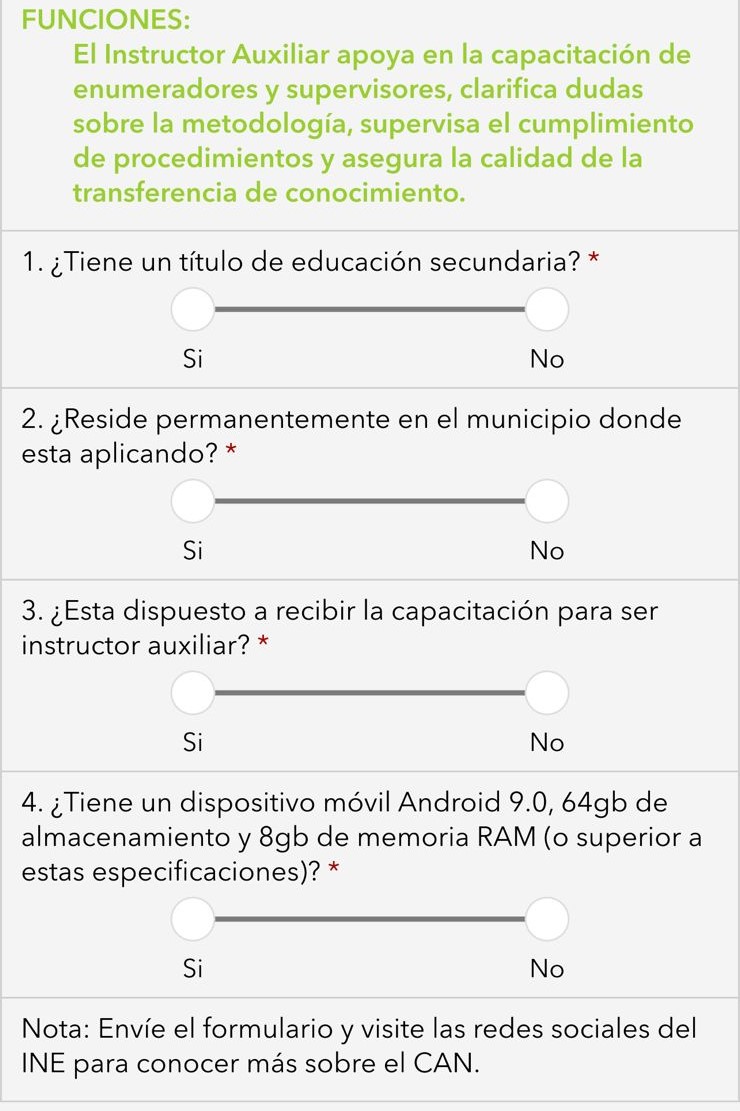Image resolution: width=740 pixels, height=1111 pixels.
Task: Answer No to receiving instructor auxiliar training
Action: pyautogui.click(x=547, y=693)
